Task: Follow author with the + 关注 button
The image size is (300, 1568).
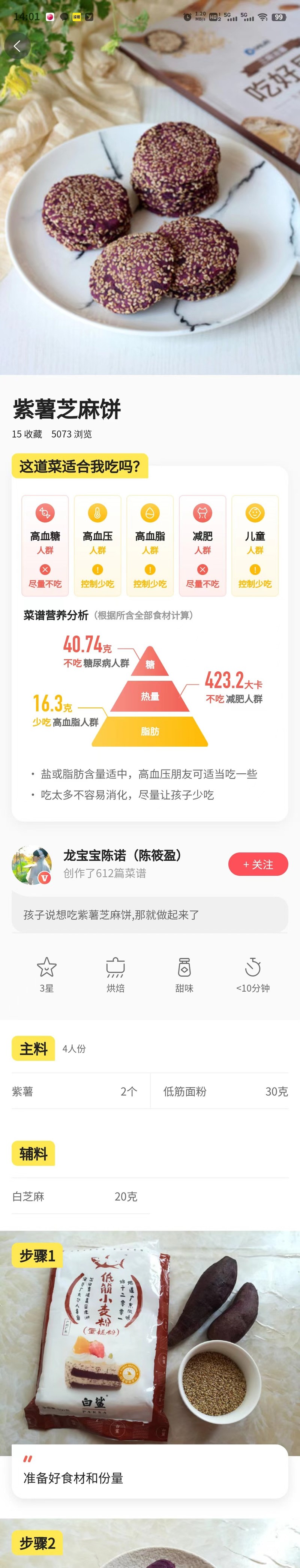Action: pyautogui.click(x=257, y=864)
